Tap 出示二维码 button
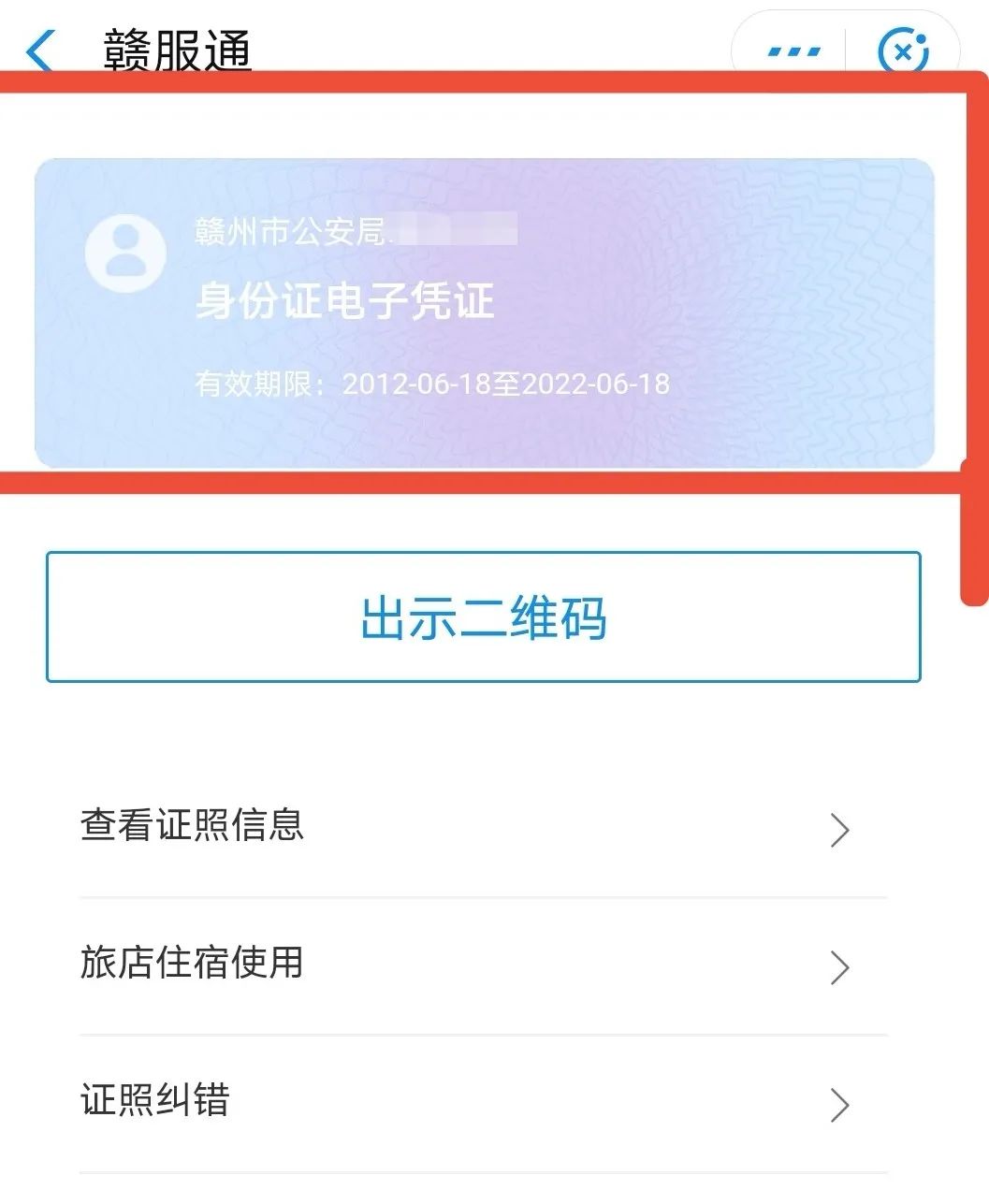The width and height of the screenshot is (989, 1204). pos(484,617)
